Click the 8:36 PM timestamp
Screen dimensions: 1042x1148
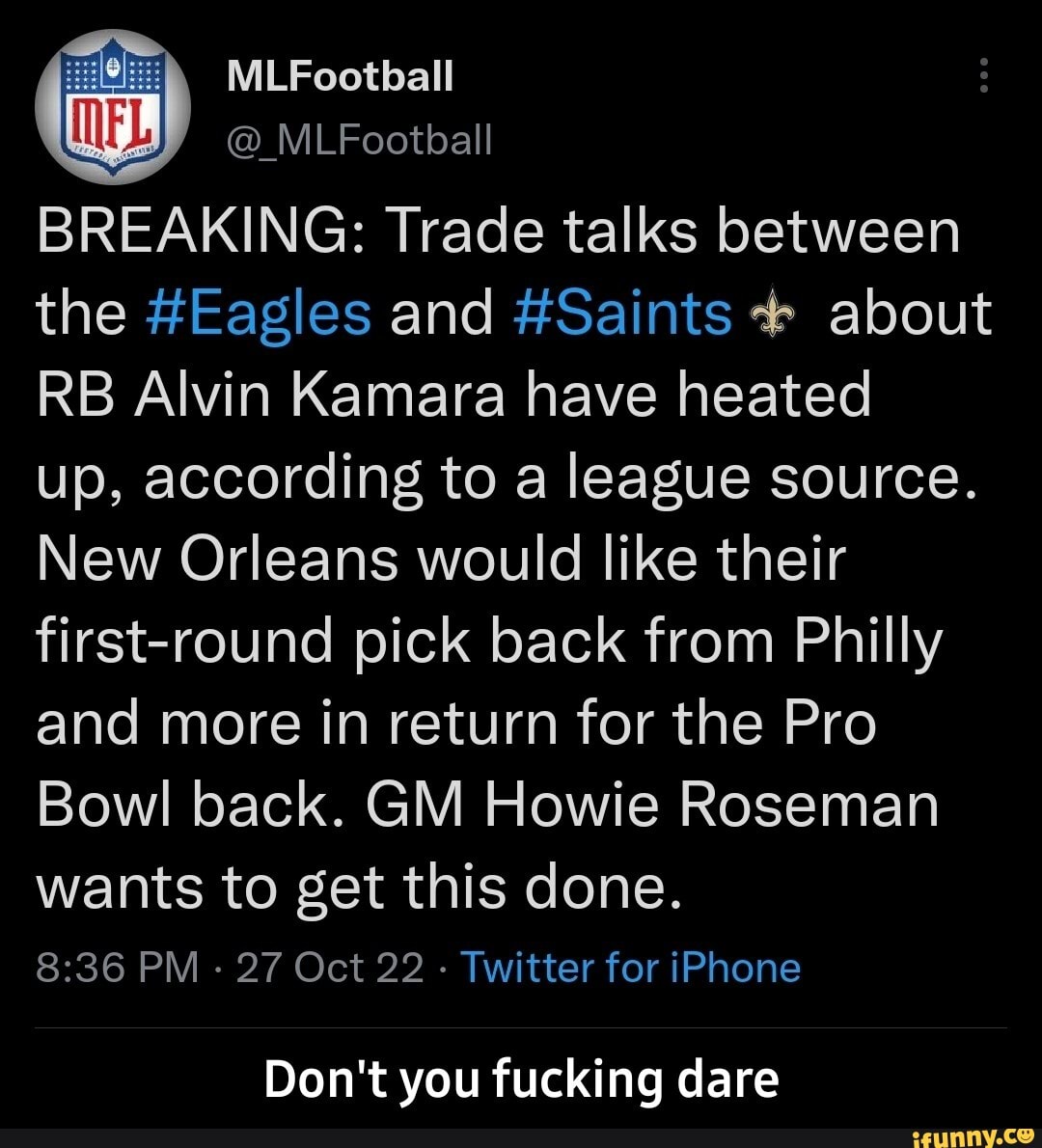coord(116,967)
